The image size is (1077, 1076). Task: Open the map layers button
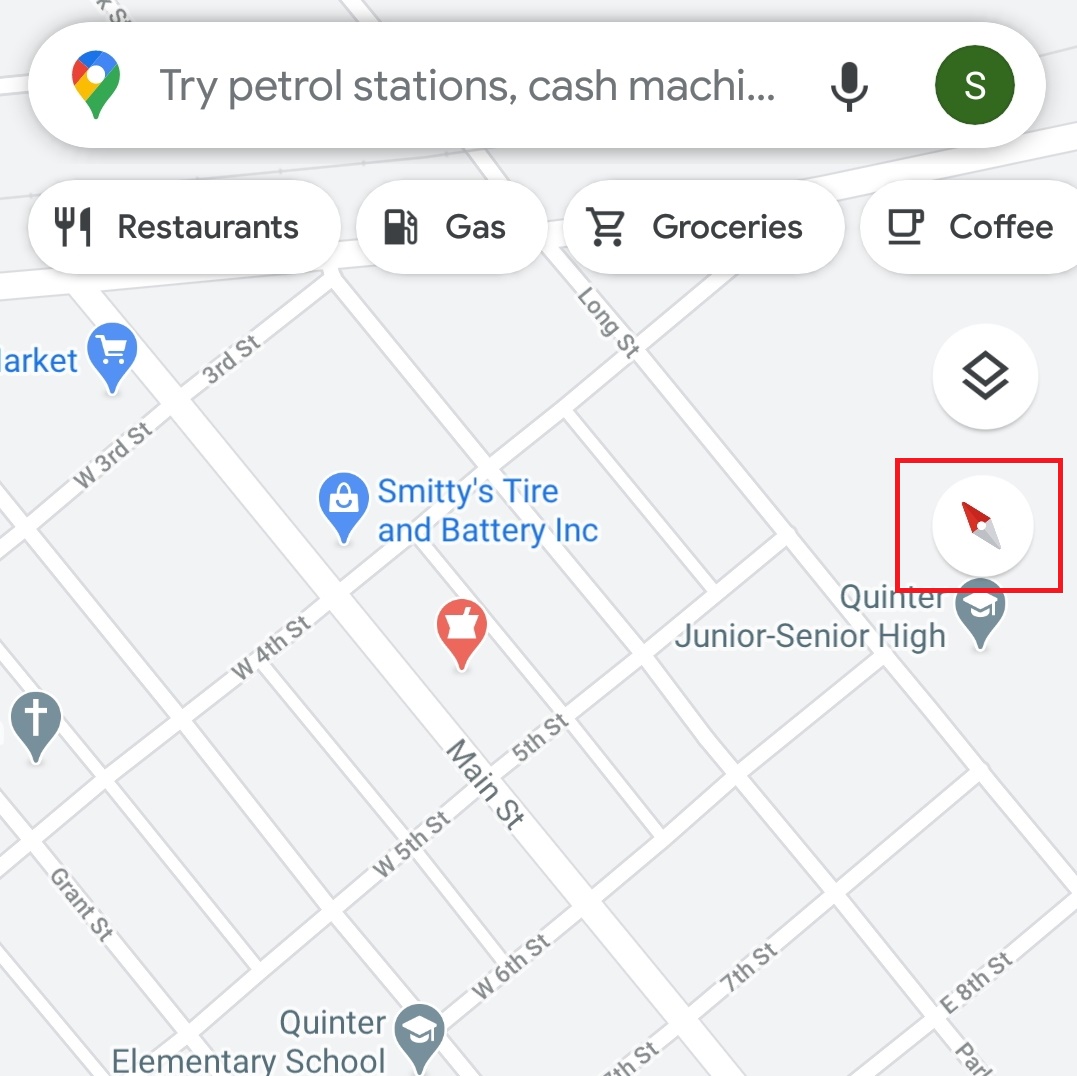[985, 377]
